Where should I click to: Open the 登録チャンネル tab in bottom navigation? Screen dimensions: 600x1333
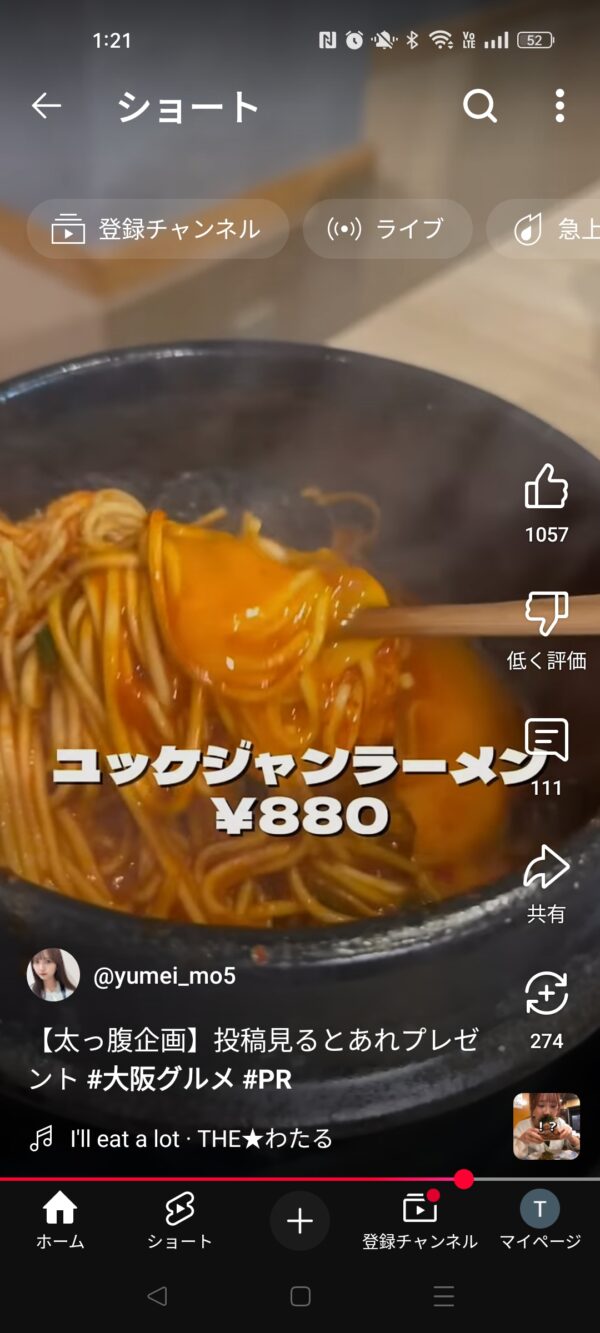pyautogui.click(x=420, y=1222)
